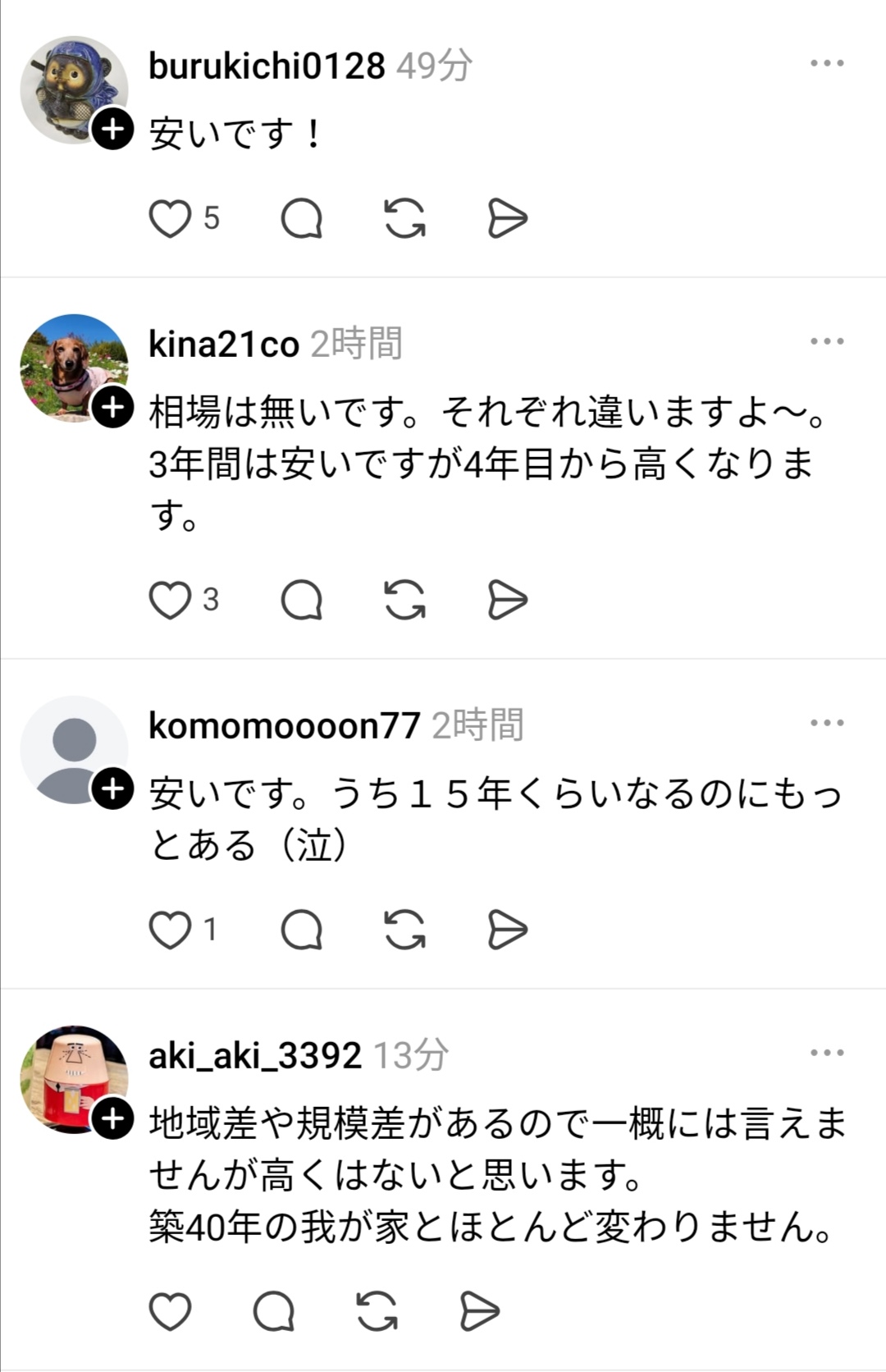The image size is (886, 1372).
Task: Share aki_aki_3392's reply
Action: coord(479,1311)
